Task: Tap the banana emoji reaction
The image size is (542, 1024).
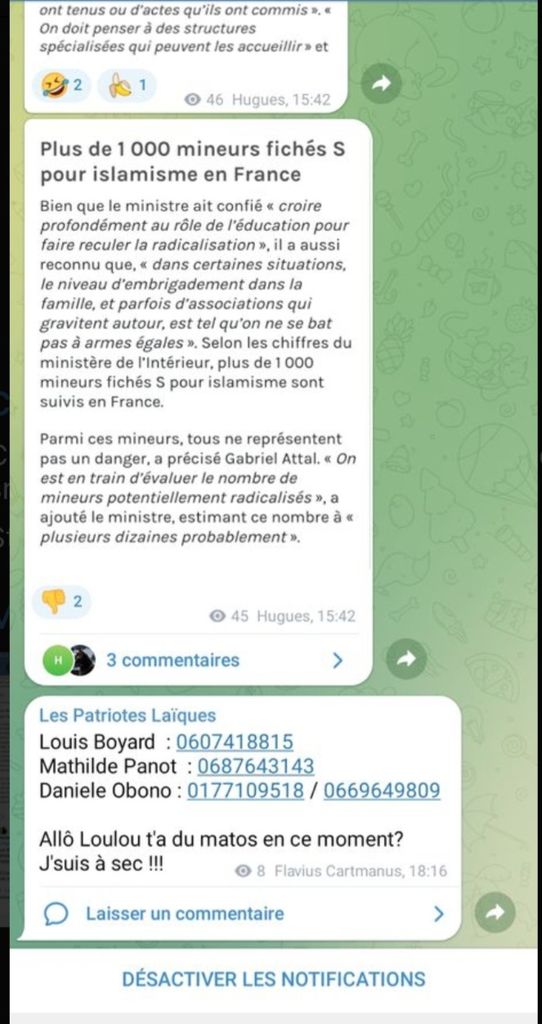Action: pyautogui.click(x=127, y=85)
